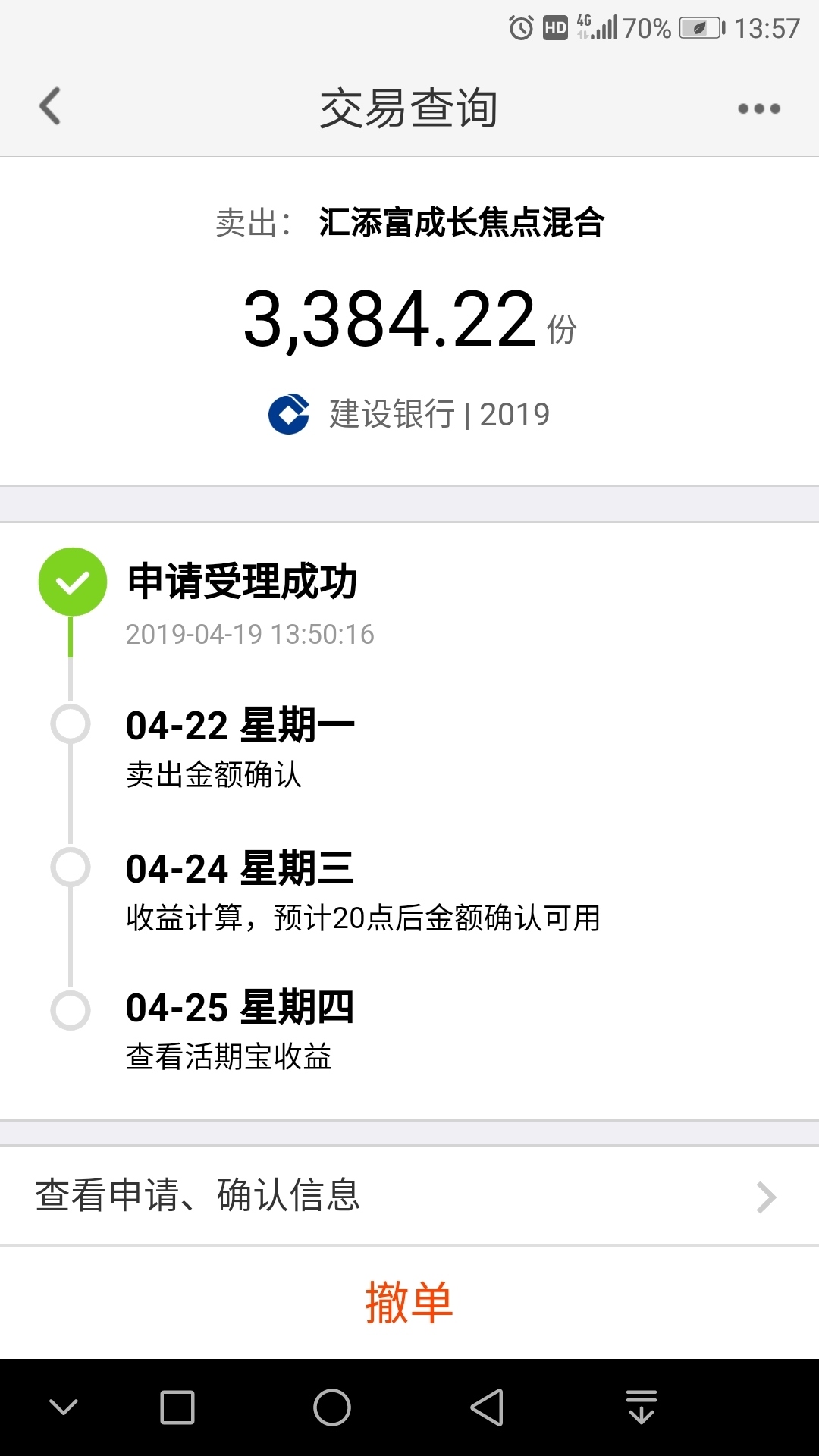Tap the system home button

tap(332, 1407)
